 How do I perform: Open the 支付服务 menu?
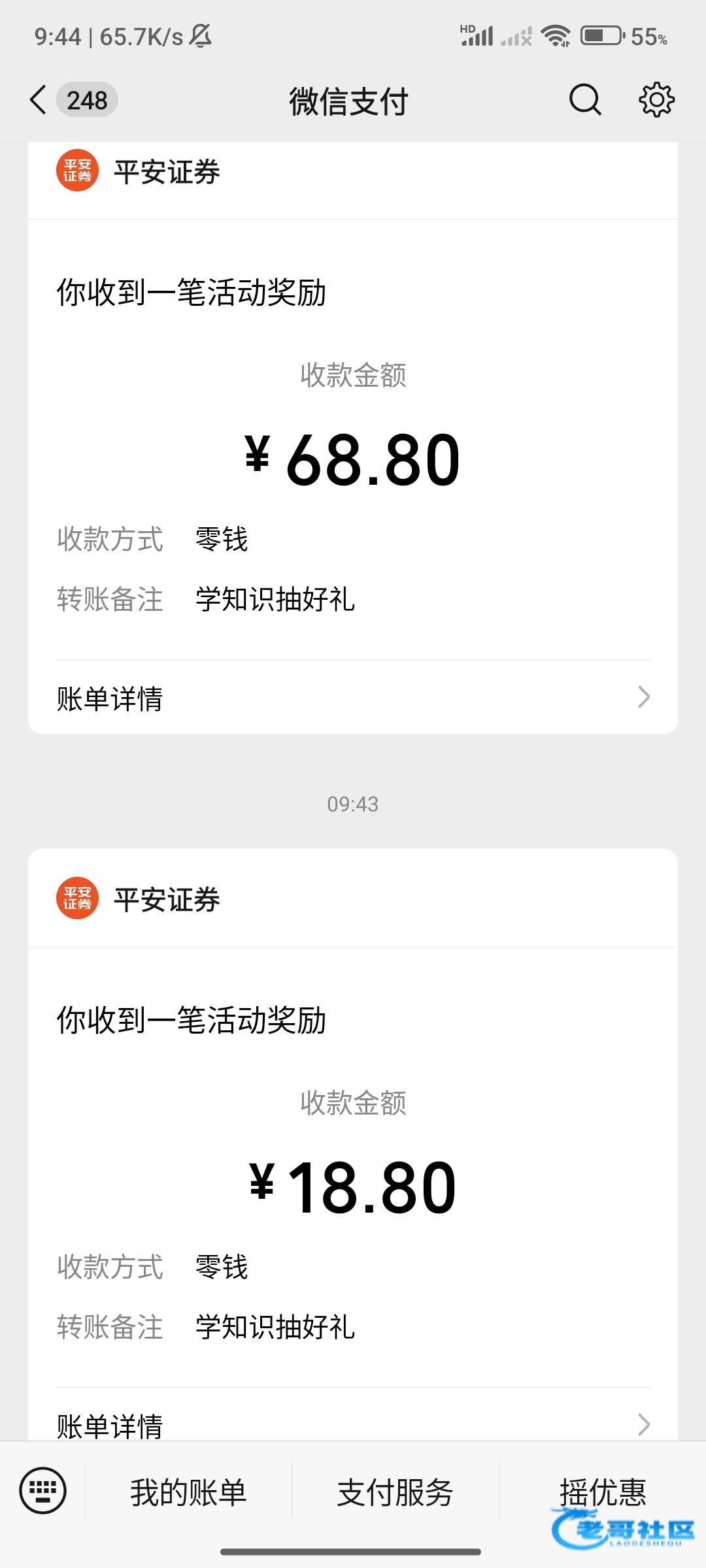tap(395, 1492)
